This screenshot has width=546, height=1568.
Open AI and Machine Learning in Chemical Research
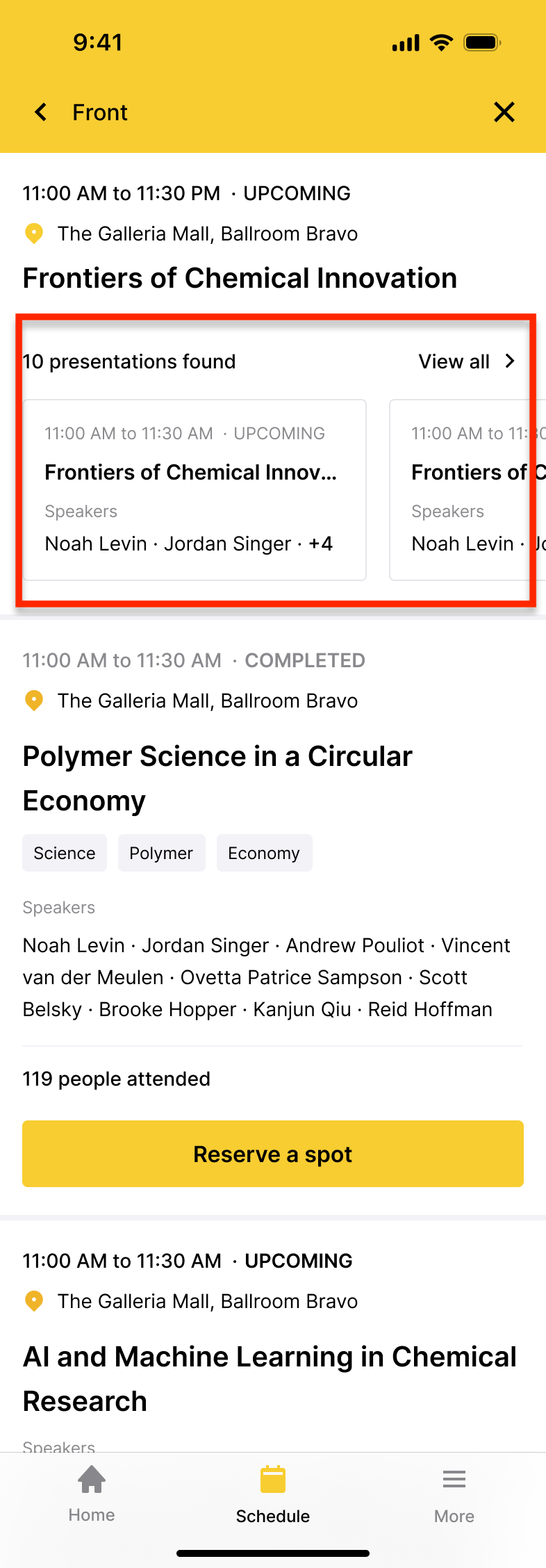[x=270, y=1378]
